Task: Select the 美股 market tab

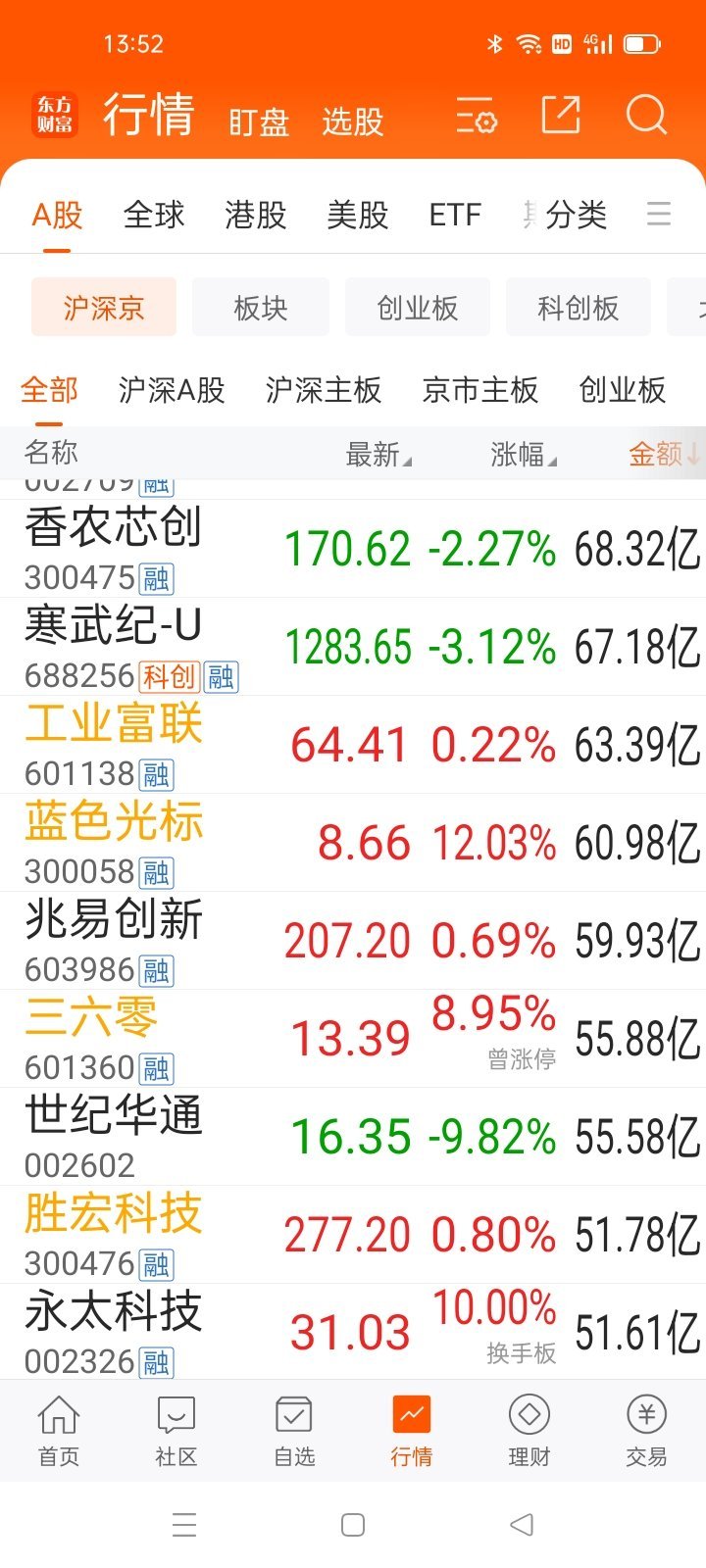Action: [x=357, y=215]
